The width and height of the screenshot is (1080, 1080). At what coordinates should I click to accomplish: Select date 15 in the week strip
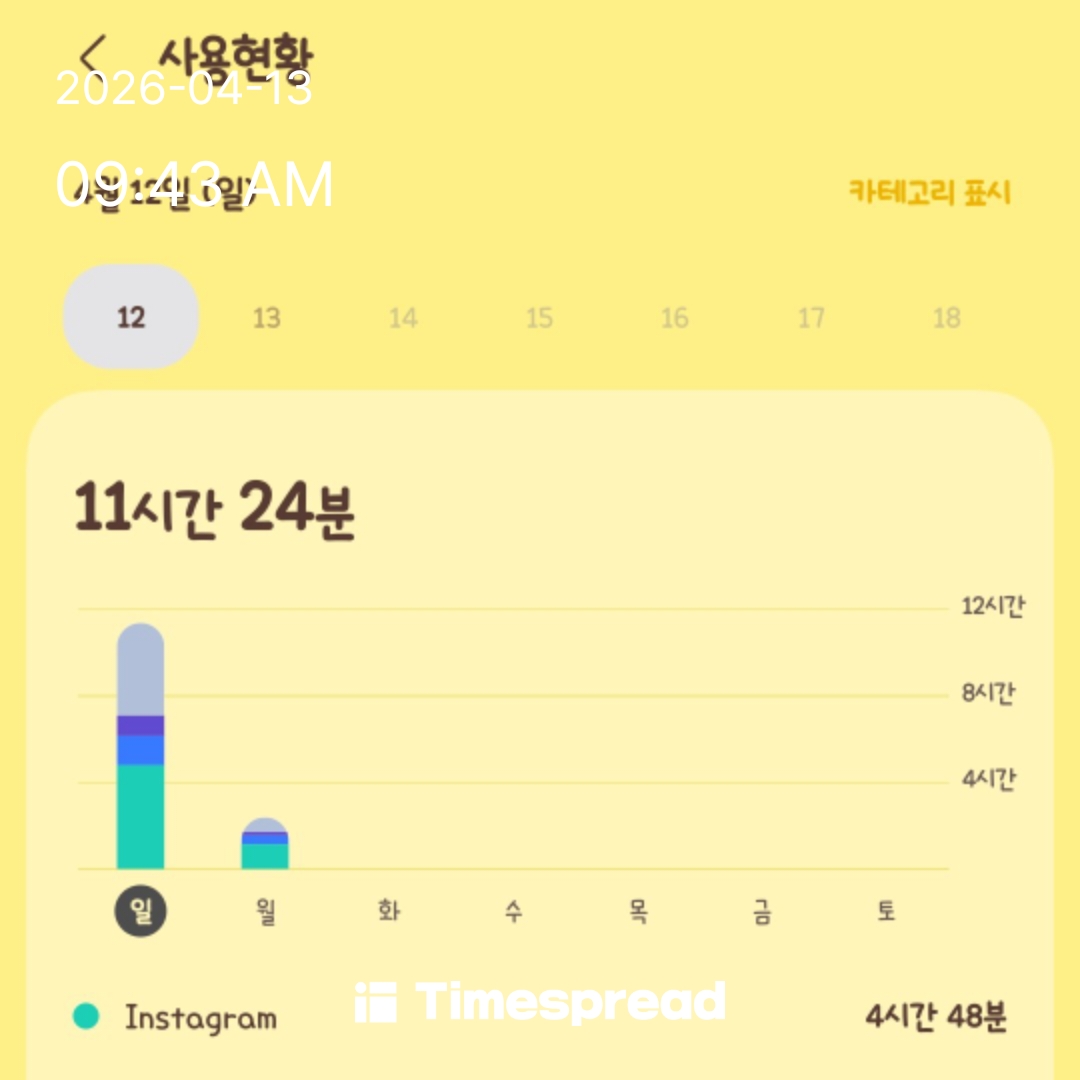(539, 318)
